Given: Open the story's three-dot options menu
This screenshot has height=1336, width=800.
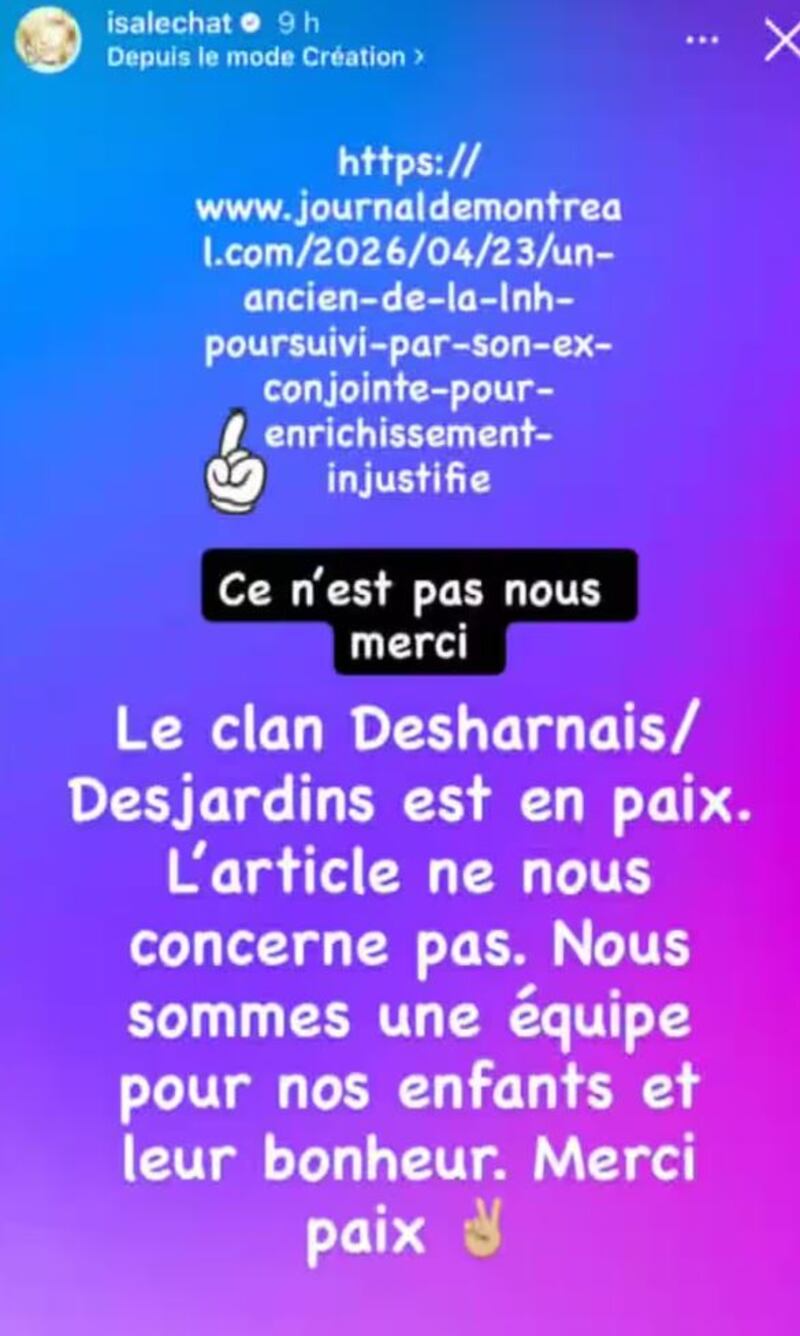Looking at the screenshot, I should pos(706,40).
